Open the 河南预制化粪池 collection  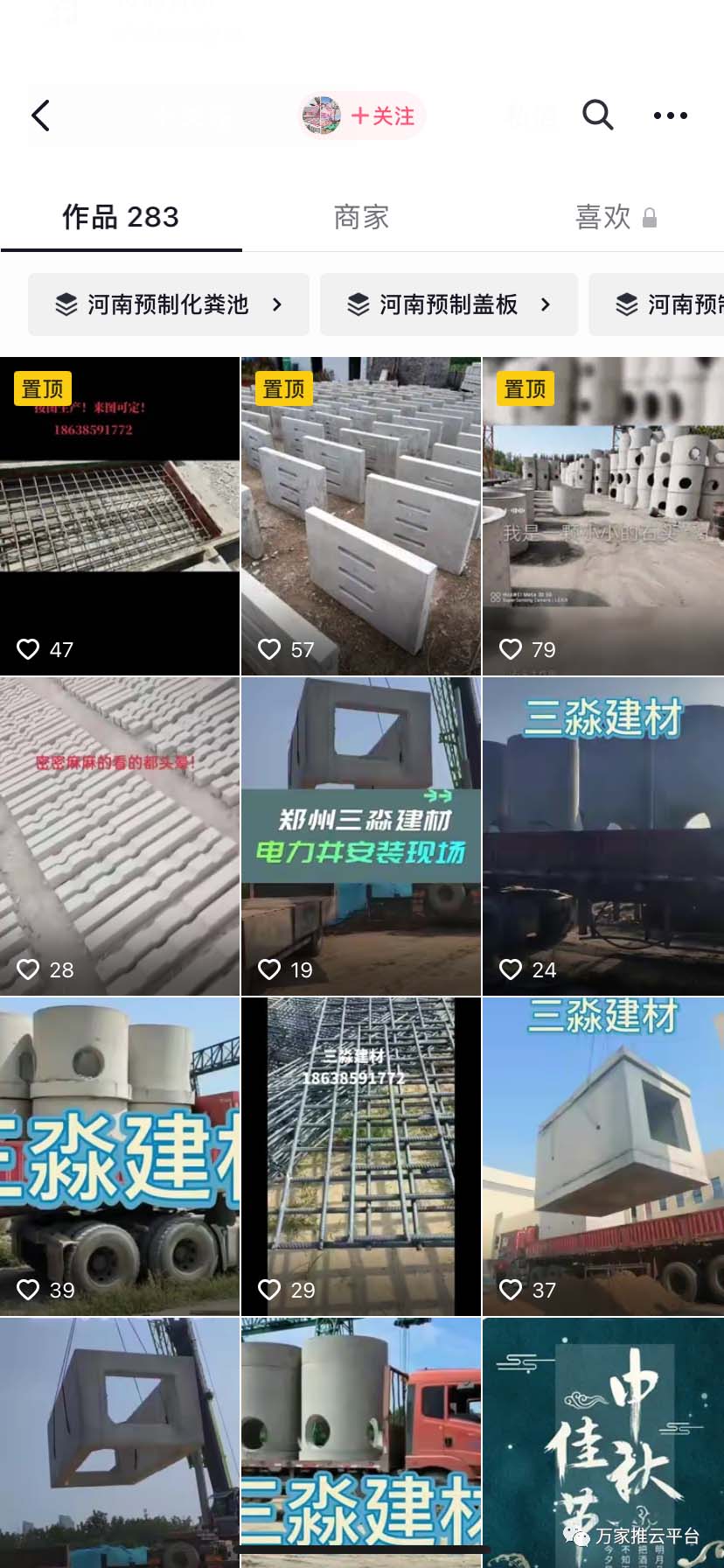[x=169, y=304]
